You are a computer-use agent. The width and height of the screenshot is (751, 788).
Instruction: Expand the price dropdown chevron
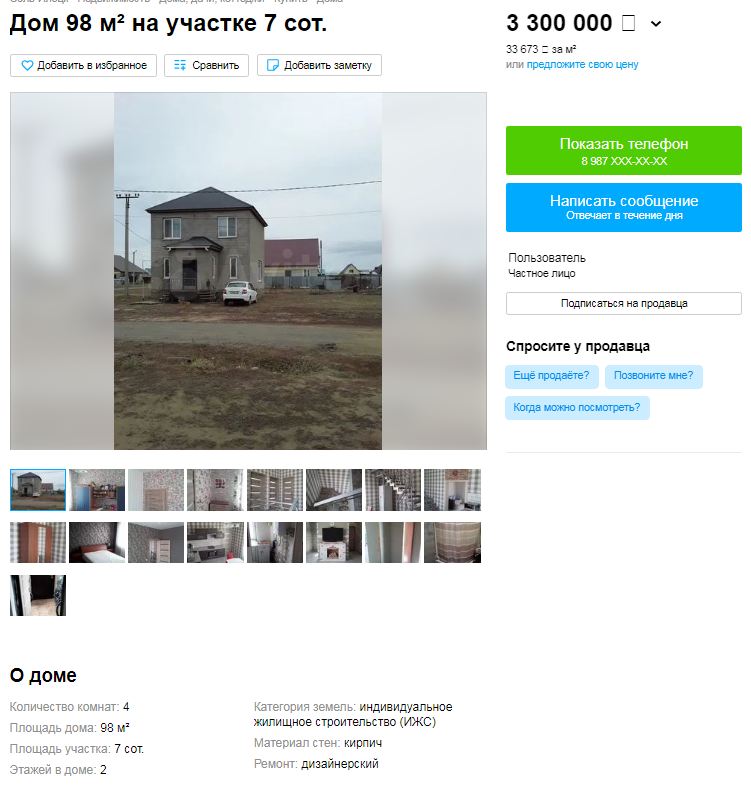(x=656, y=24)
